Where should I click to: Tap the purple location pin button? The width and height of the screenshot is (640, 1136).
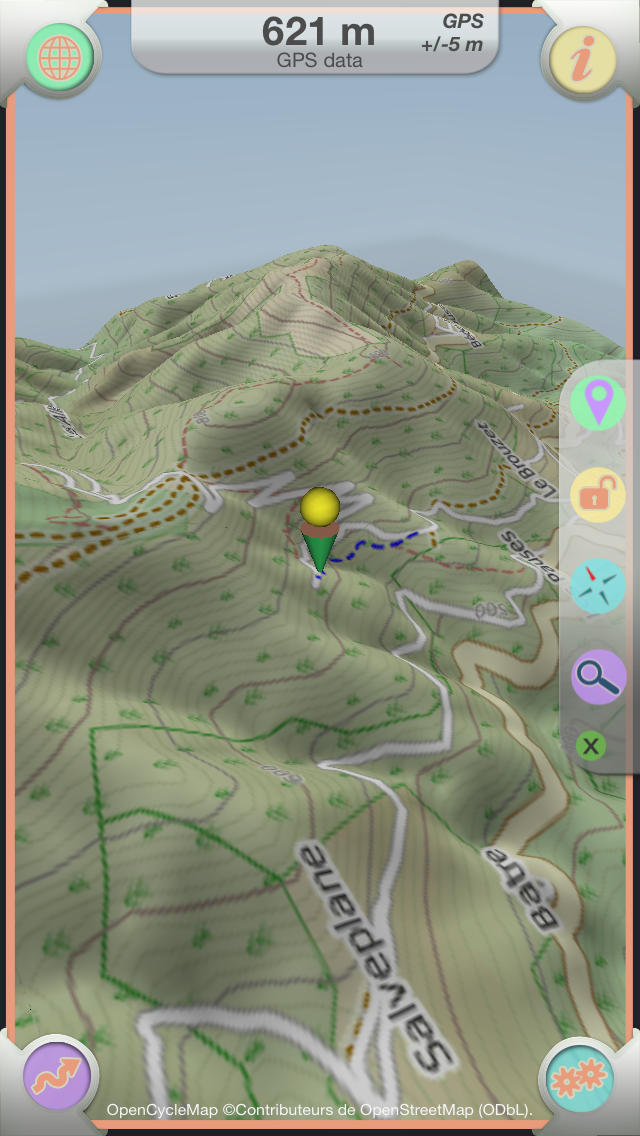pyautogui.click(x=597, y=404)
